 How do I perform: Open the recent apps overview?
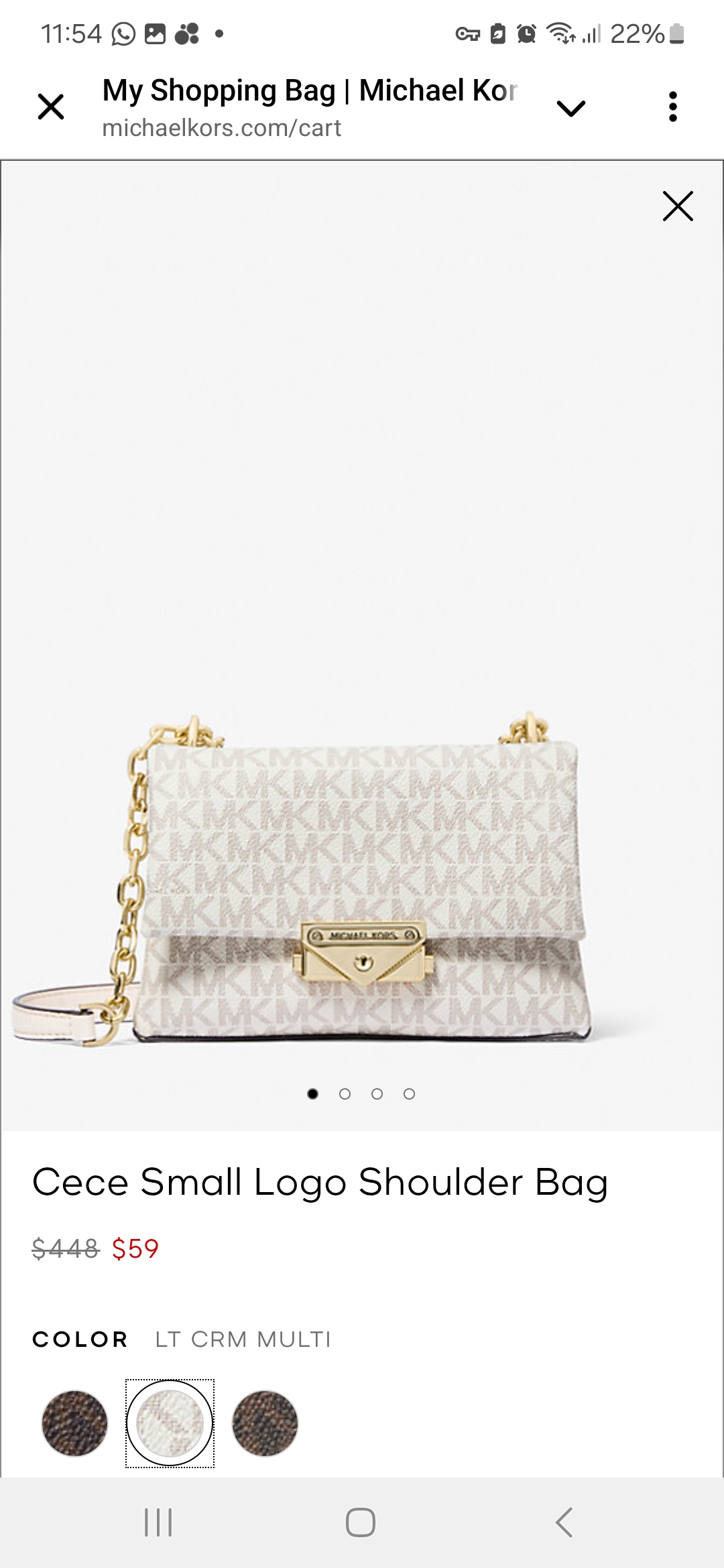pos(158,1522)
